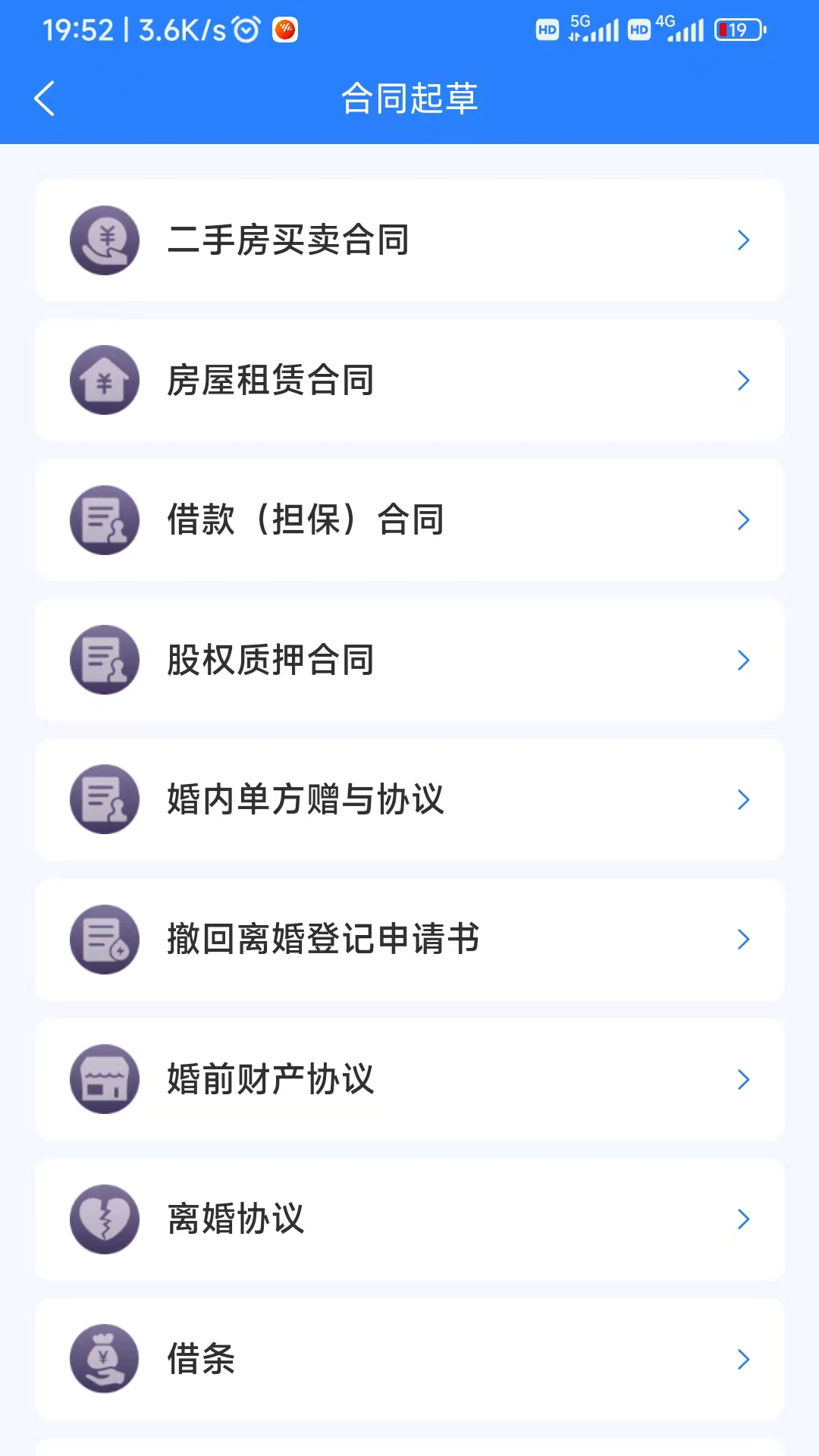Select 撤回离婚登记申请书
The height and width of the screenshot is (1456, 819).
click(x=409, y=940)
